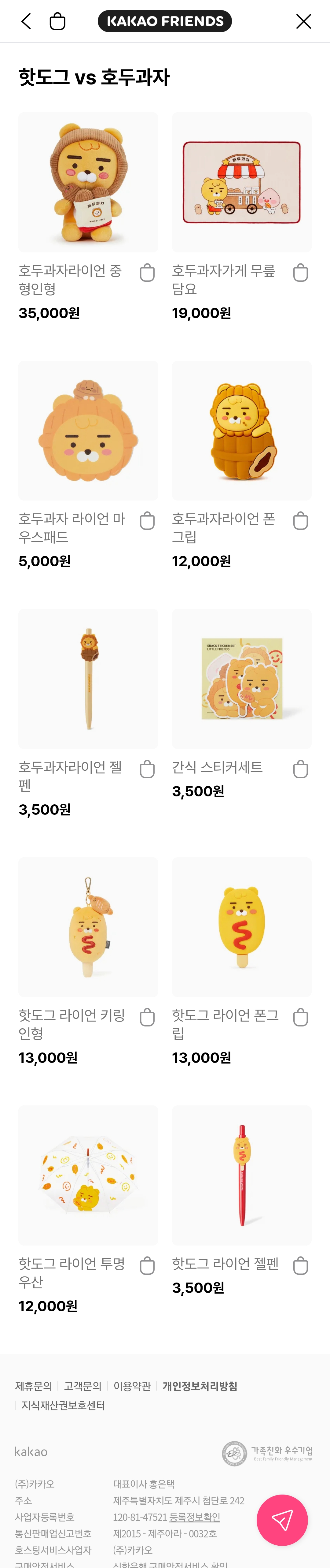Open the 호두과자라이언 젤펜 product
The image size is (330, 1568).
pyautogui.click(x=88, y=679)
